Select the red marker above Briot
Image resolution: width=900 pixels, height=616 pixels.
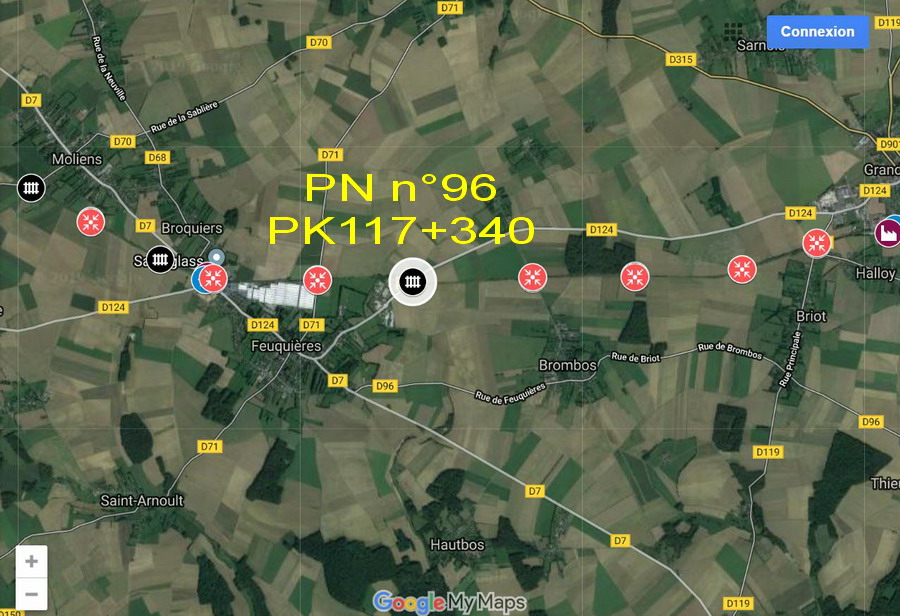(x=817, y=243)
